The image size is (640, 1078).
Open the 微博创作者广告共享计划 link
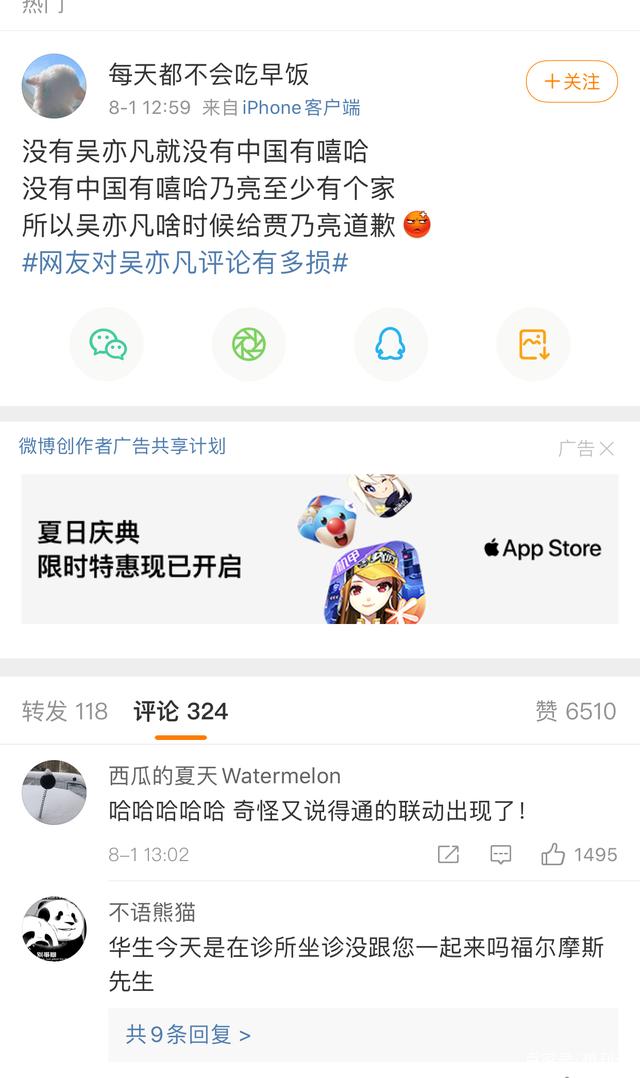tap(123, 446)
